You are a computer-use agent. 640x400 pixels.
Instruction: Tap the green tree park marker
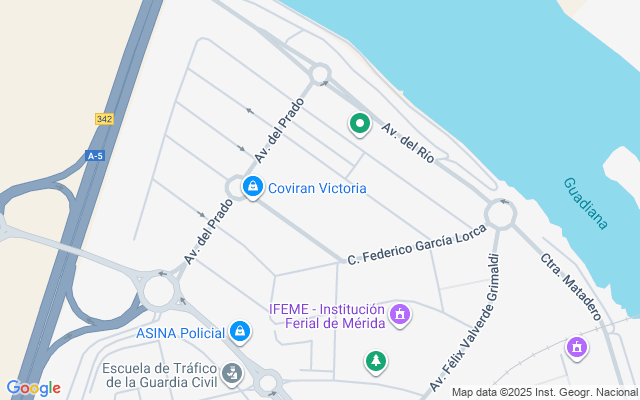pyautogui.click(x=376, y=361)
